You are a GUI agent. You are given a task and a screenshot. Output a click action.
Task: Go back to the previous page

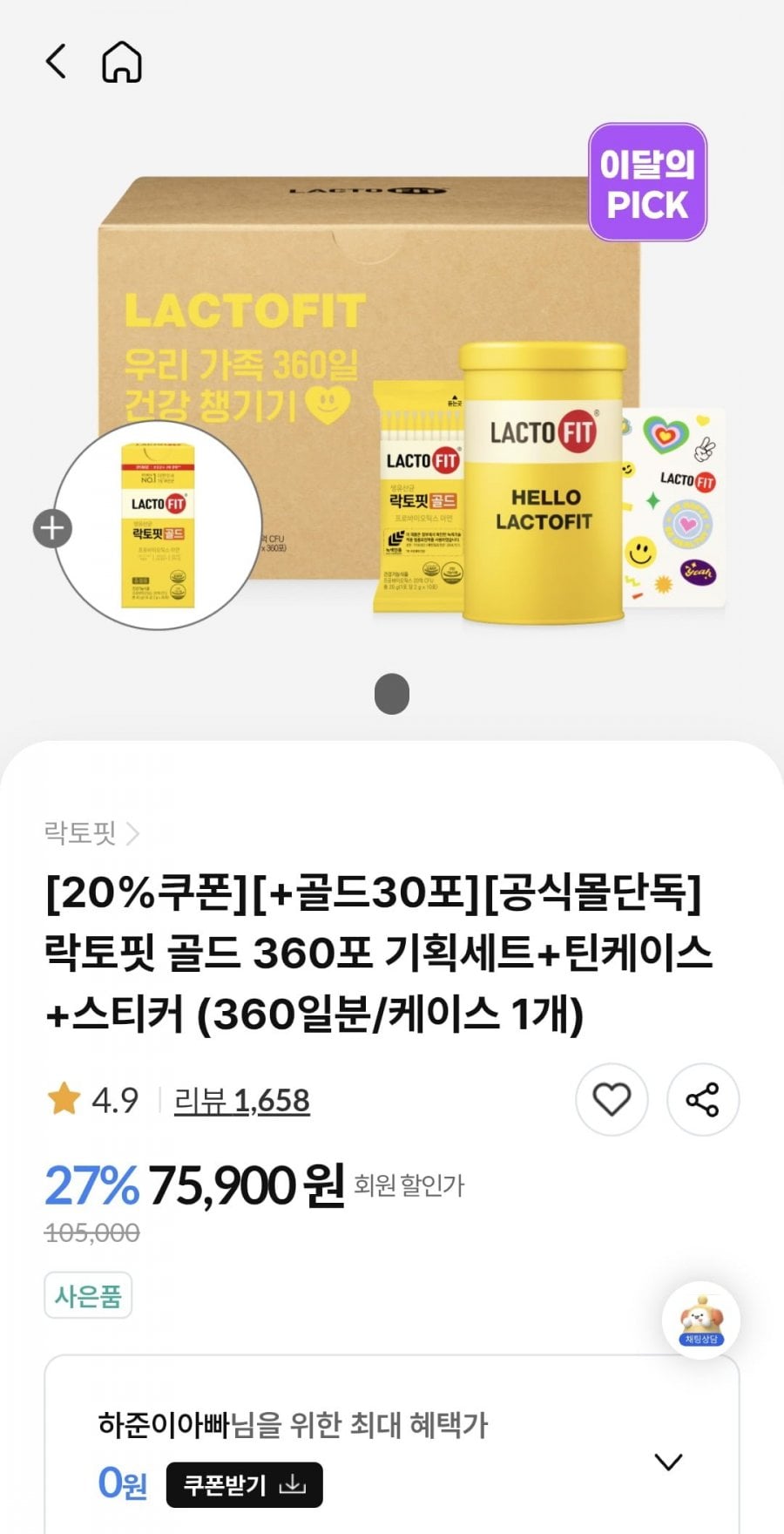click(x=56, y=62)
